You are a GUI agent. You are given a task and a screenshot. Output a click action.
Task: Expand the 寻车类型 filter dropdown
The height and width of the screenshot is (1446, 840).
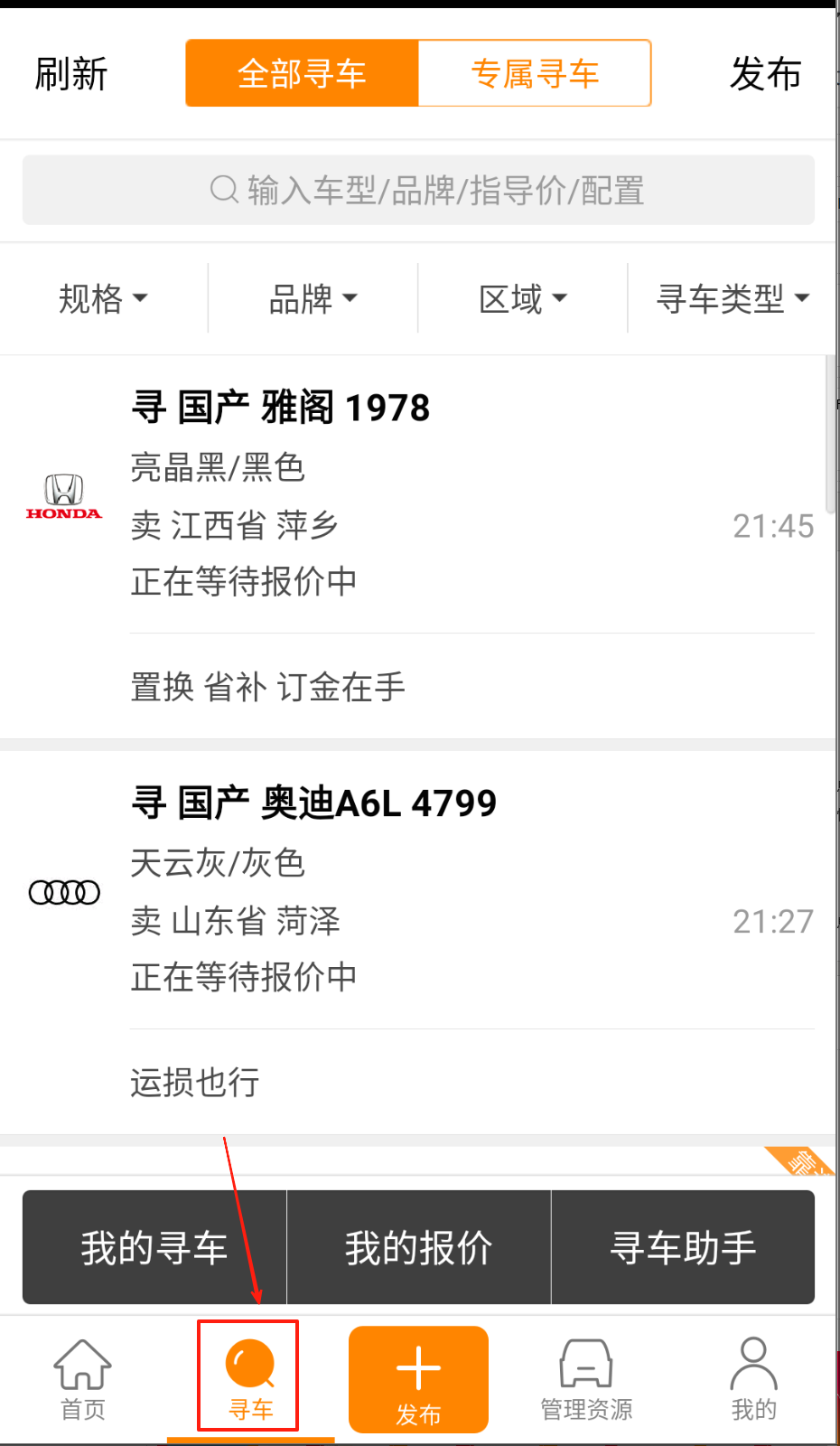[732, 299]
